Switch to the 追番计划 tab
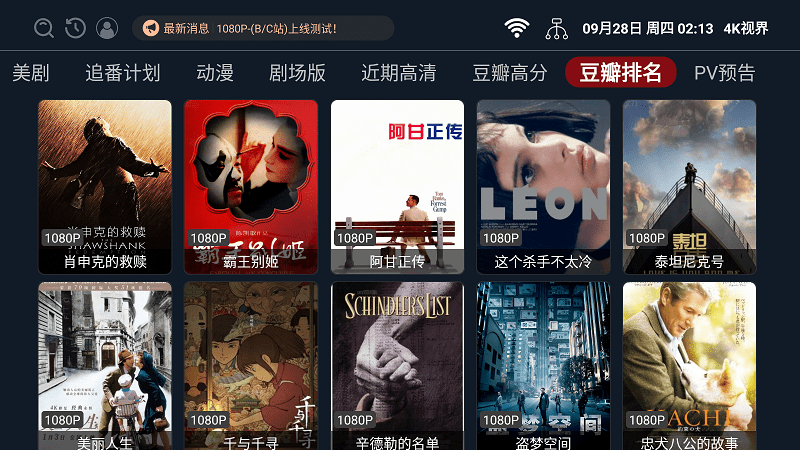The height and width of the screenshot is (450, 800). pos(122,73)
